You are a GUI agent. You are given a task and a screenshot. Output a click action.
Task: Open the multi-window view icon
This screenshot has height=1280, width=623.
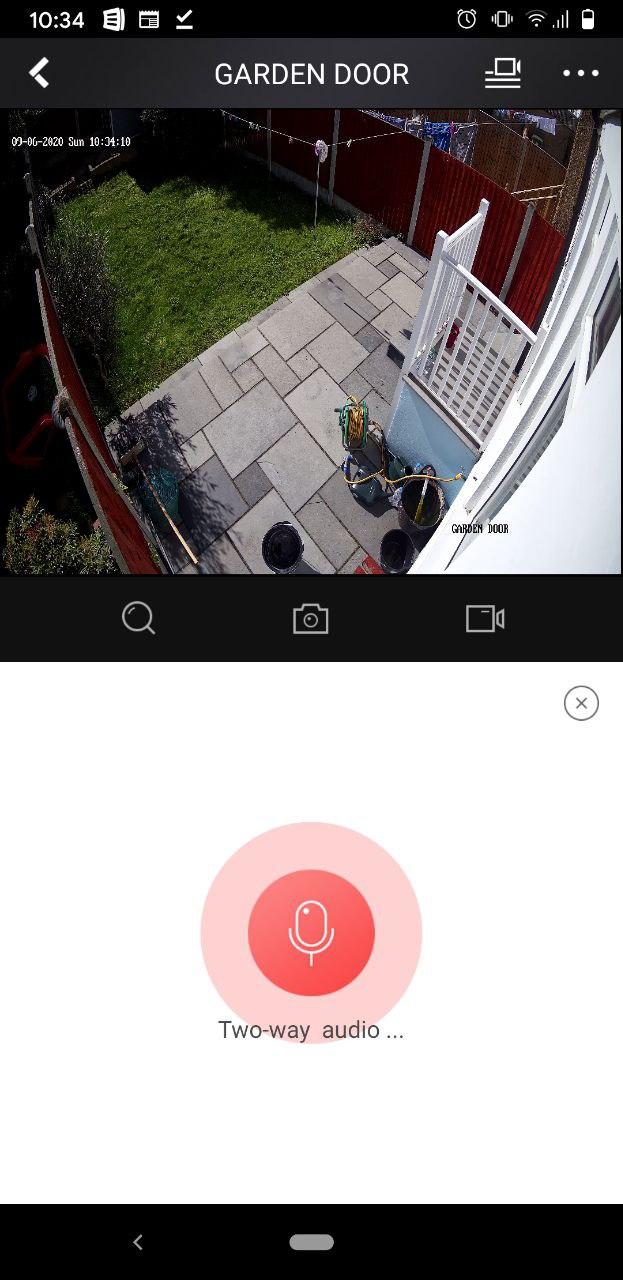point(503,73)
